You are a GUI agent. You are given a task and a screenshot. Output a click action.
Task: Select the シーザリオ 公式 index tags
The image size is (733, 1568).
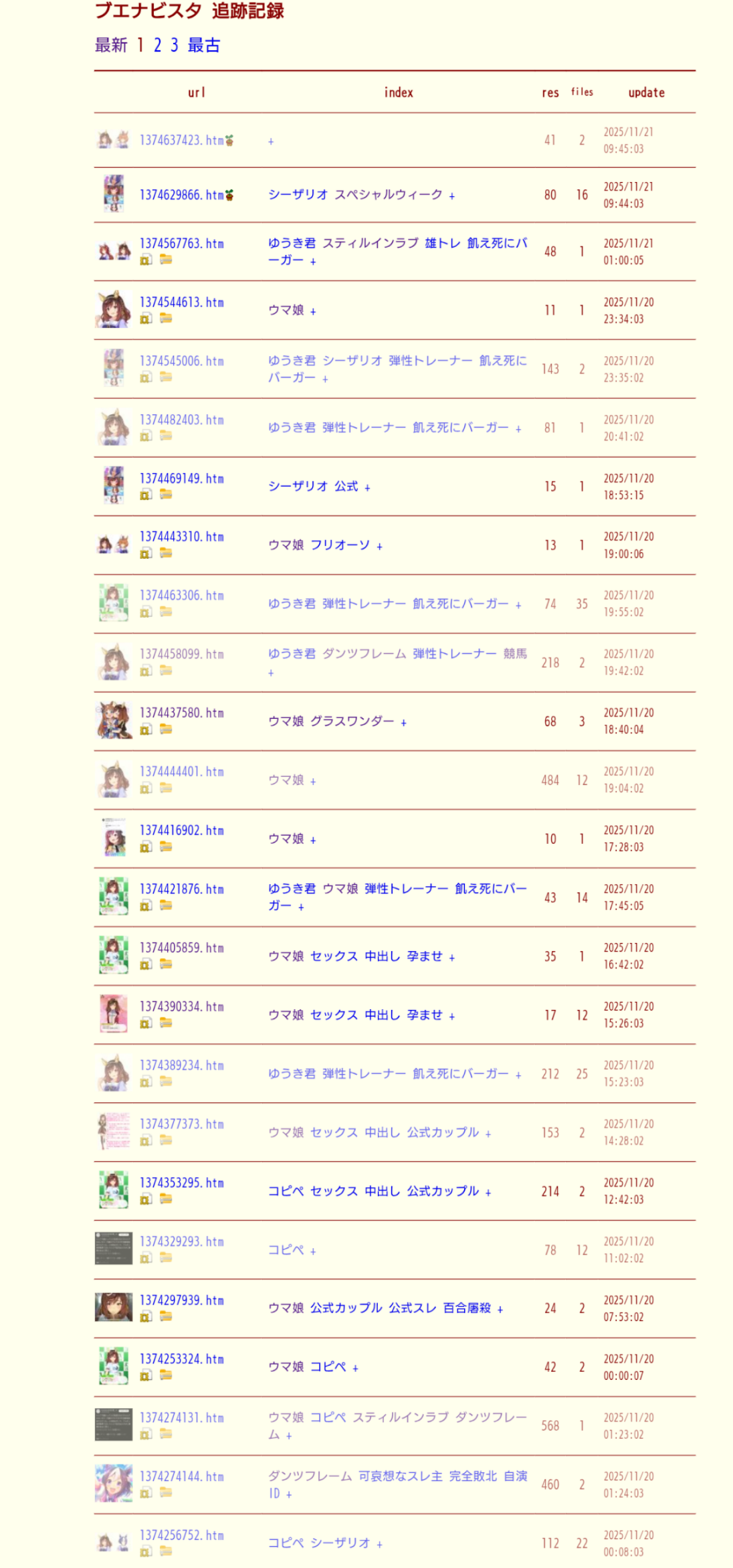click(x=313, y=487)
